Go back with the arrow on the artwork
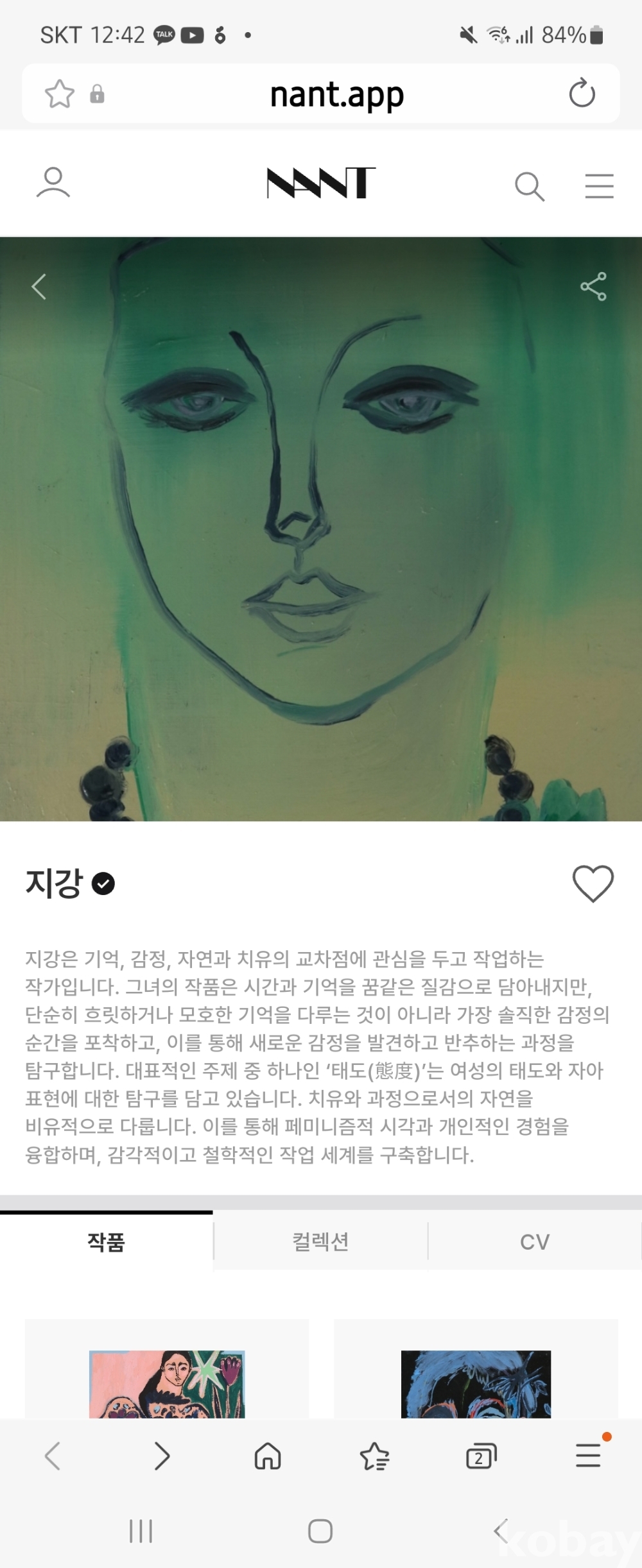Screen dimensions: 642x1568 point(39,286)
